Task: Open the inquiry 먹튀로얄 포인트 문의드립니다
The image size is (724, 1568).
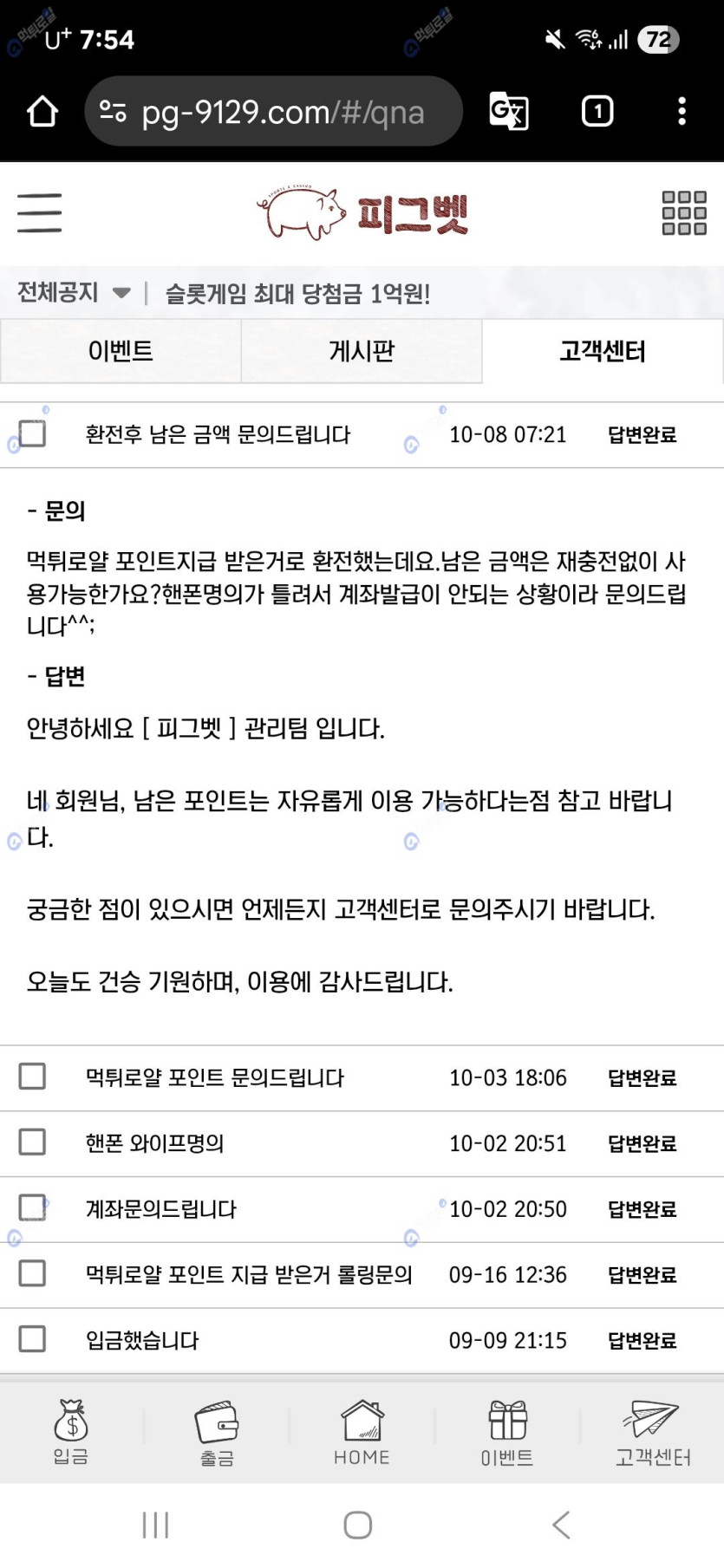Action: [x=215, y=1077]
